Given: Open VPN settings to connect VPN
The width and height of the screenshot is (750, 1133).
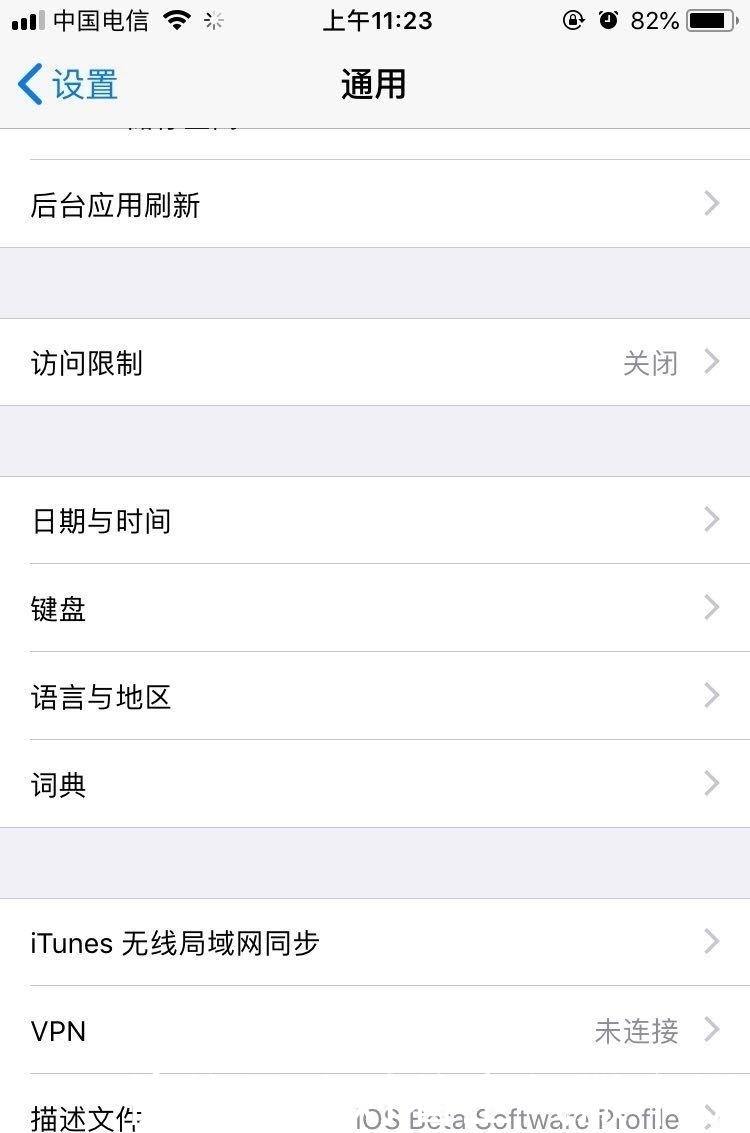Looking at the screenshot, I should 375,1031.
